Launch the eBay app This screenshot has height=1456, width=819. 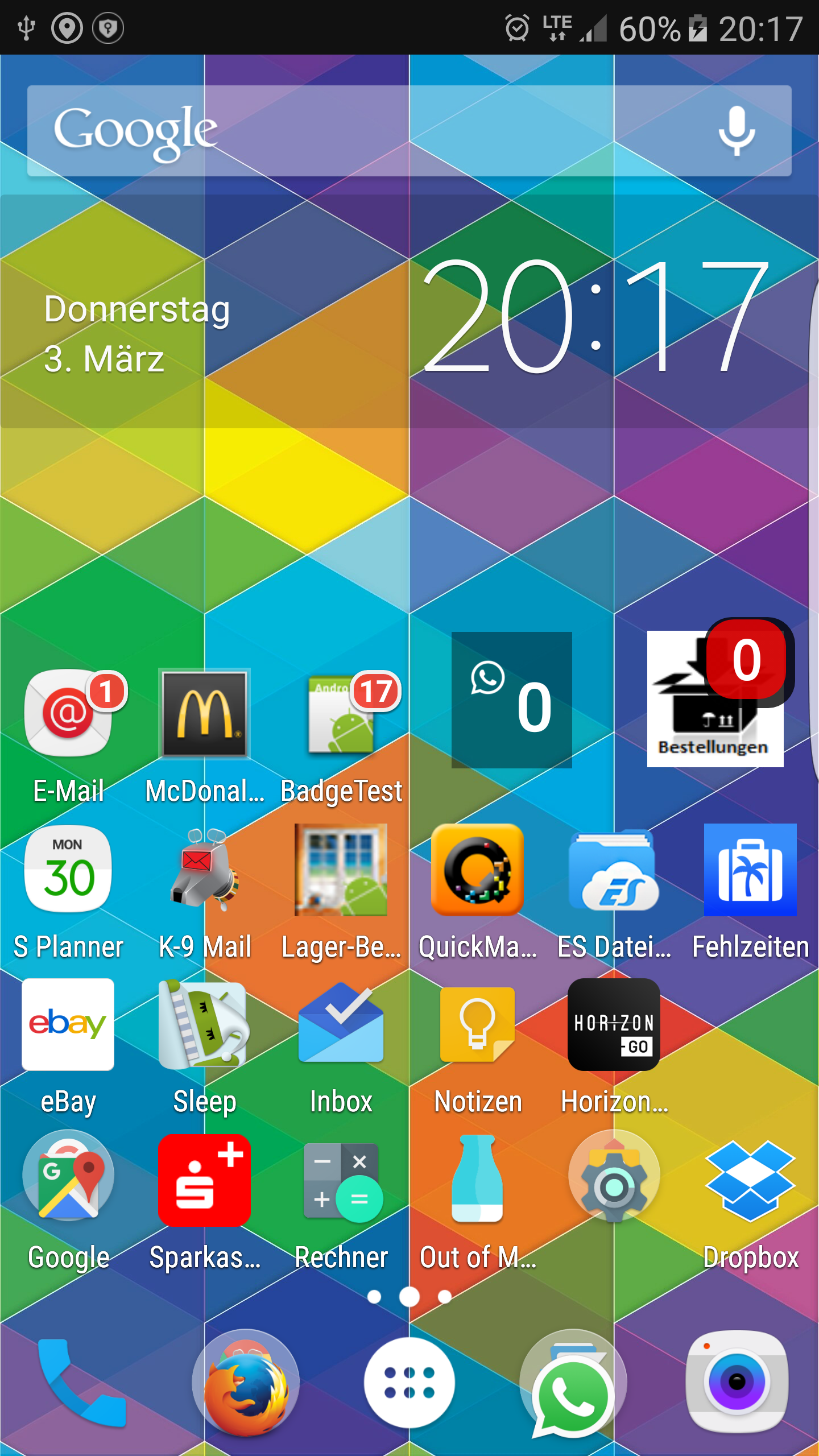(68, 1025)
